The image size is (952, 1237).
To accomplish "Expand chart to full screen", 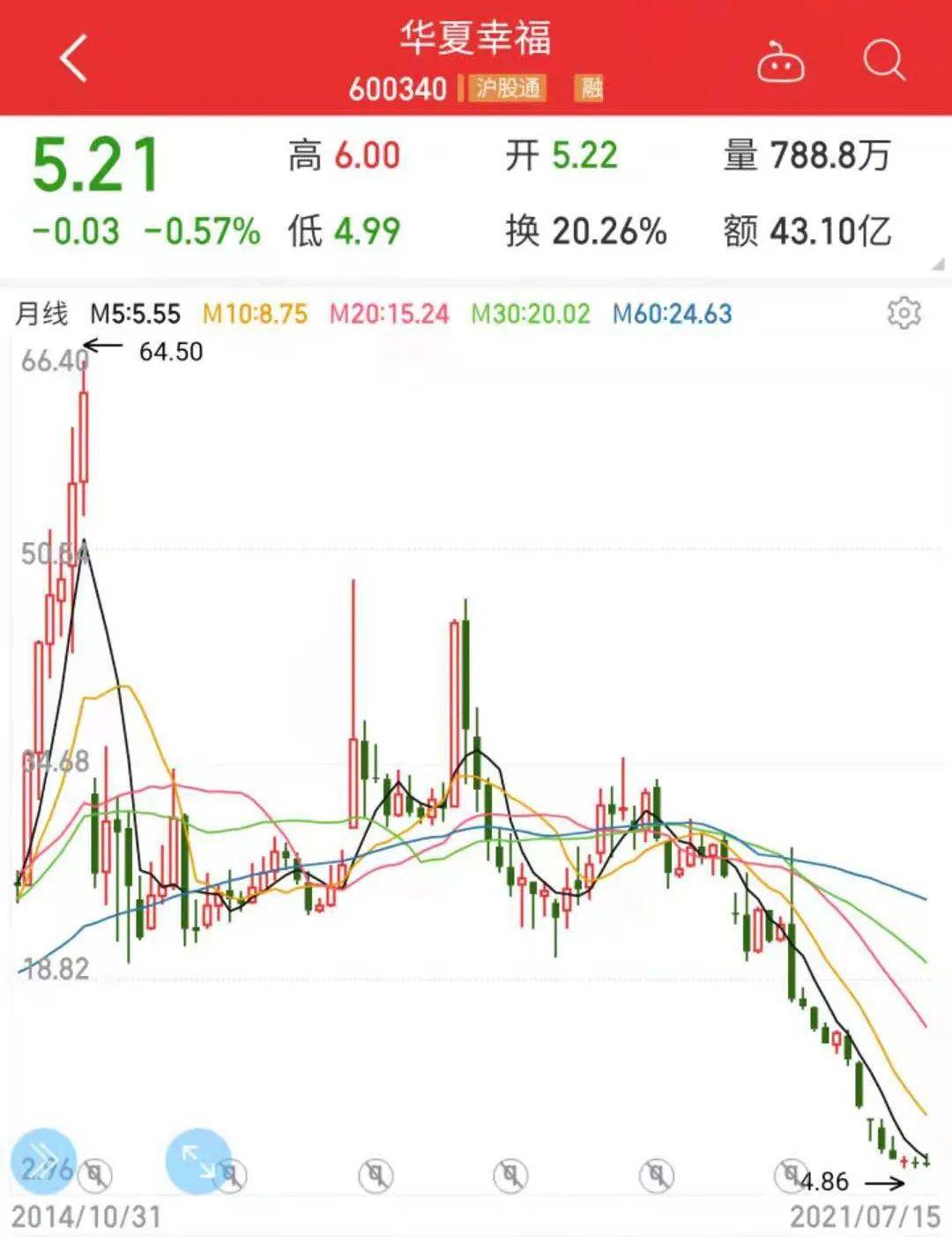I will coord(198,1162).
